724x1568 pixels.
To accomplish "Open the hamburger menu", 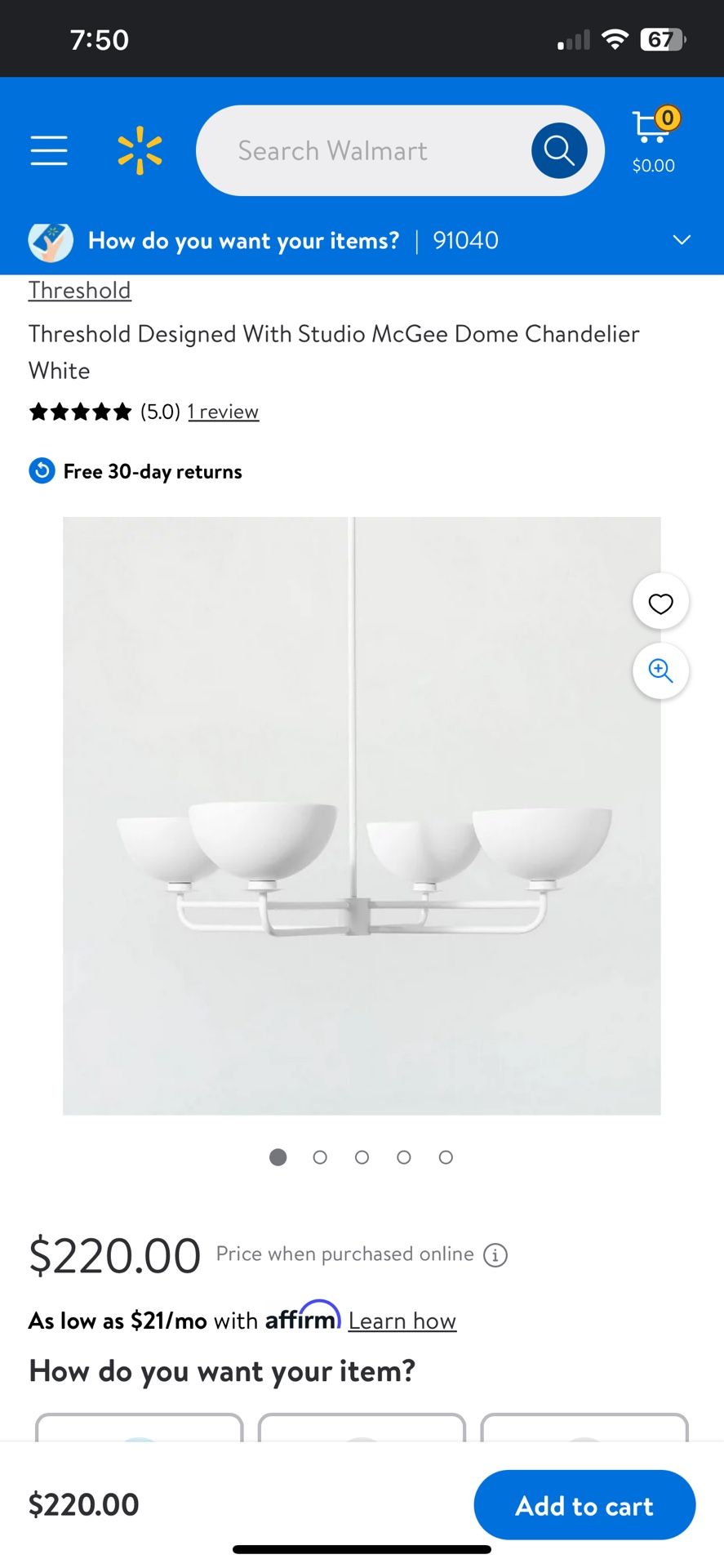I will click(x=49, y=151).
